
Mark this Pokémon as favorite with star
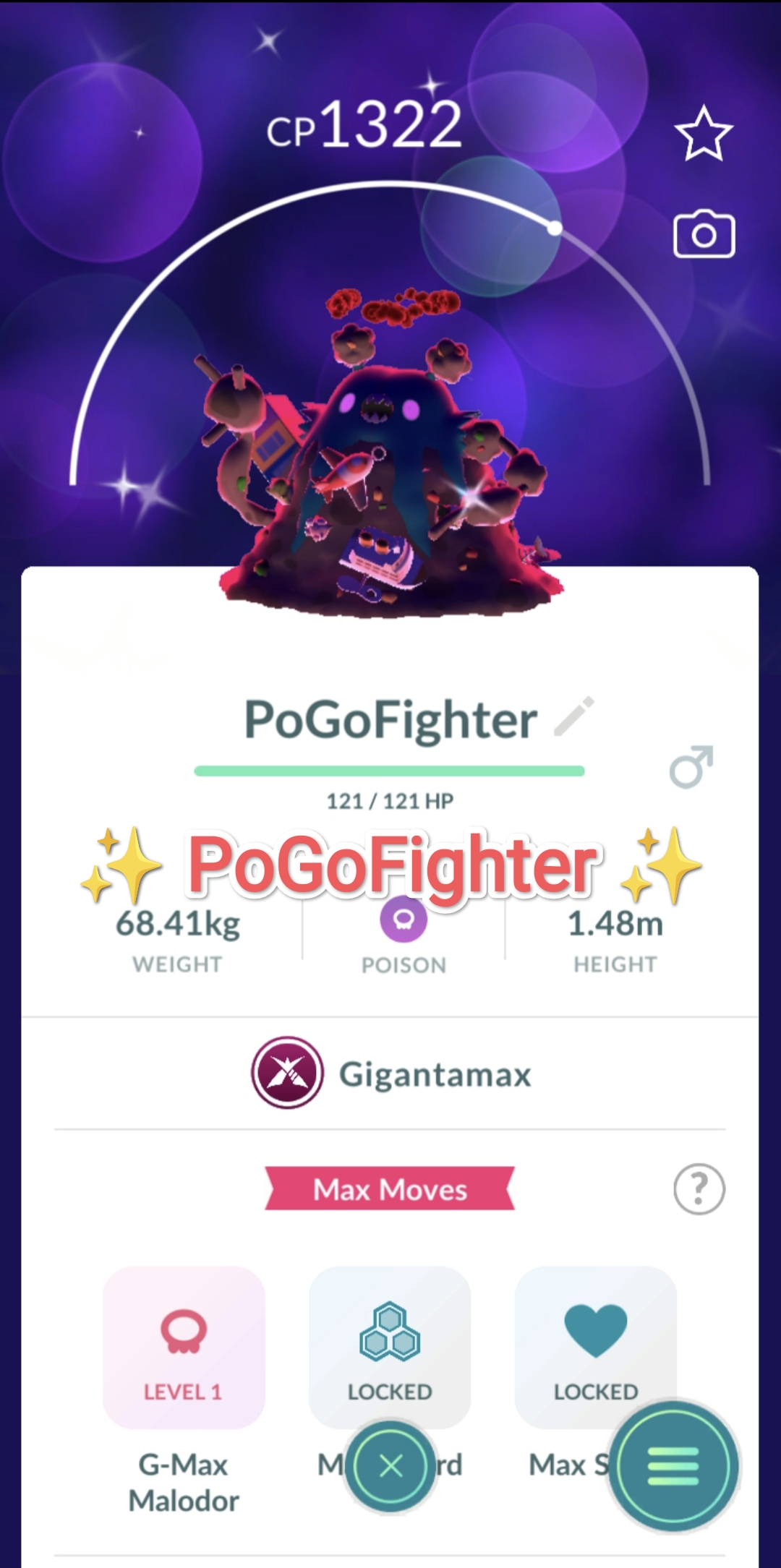tap(703, 134)
